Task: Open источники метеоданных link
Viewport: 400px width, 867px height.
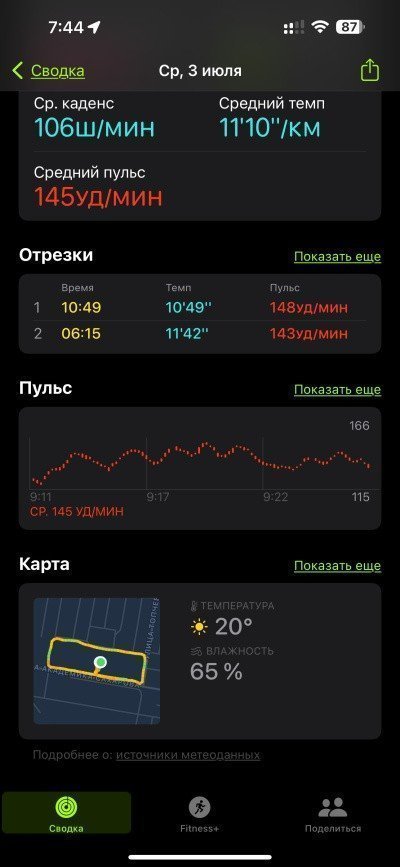Action: click(188, 755)
